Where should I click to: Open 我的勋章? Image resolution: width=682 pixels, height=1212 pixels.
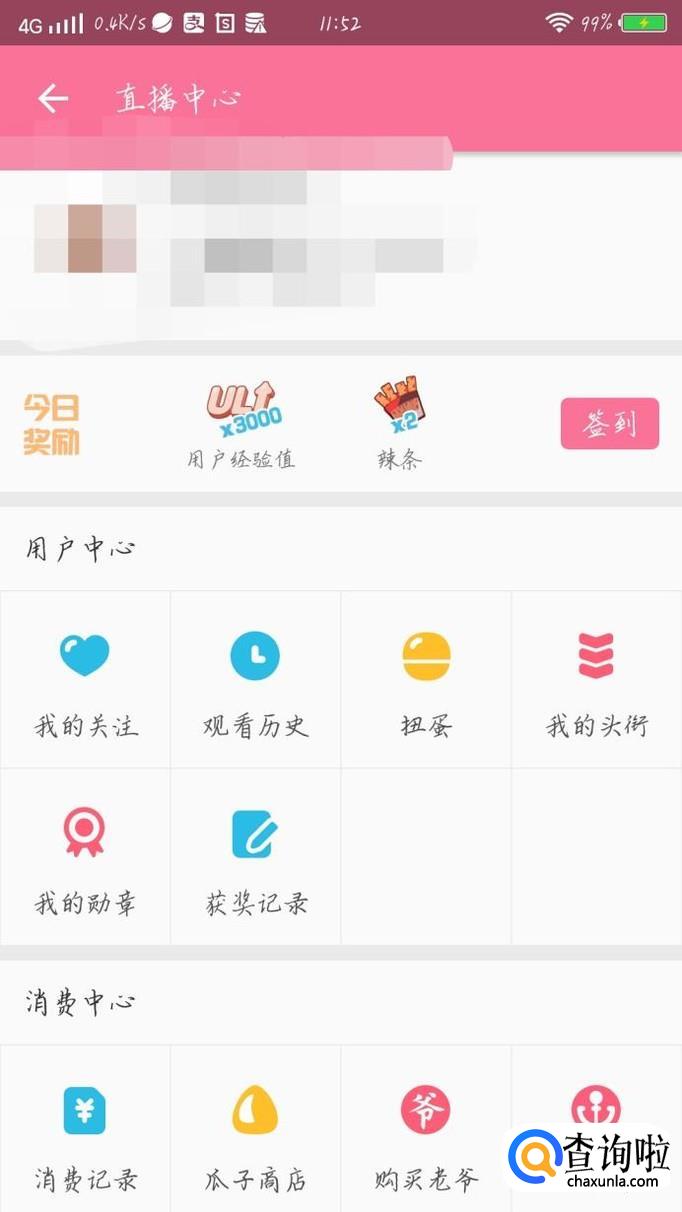85,858
